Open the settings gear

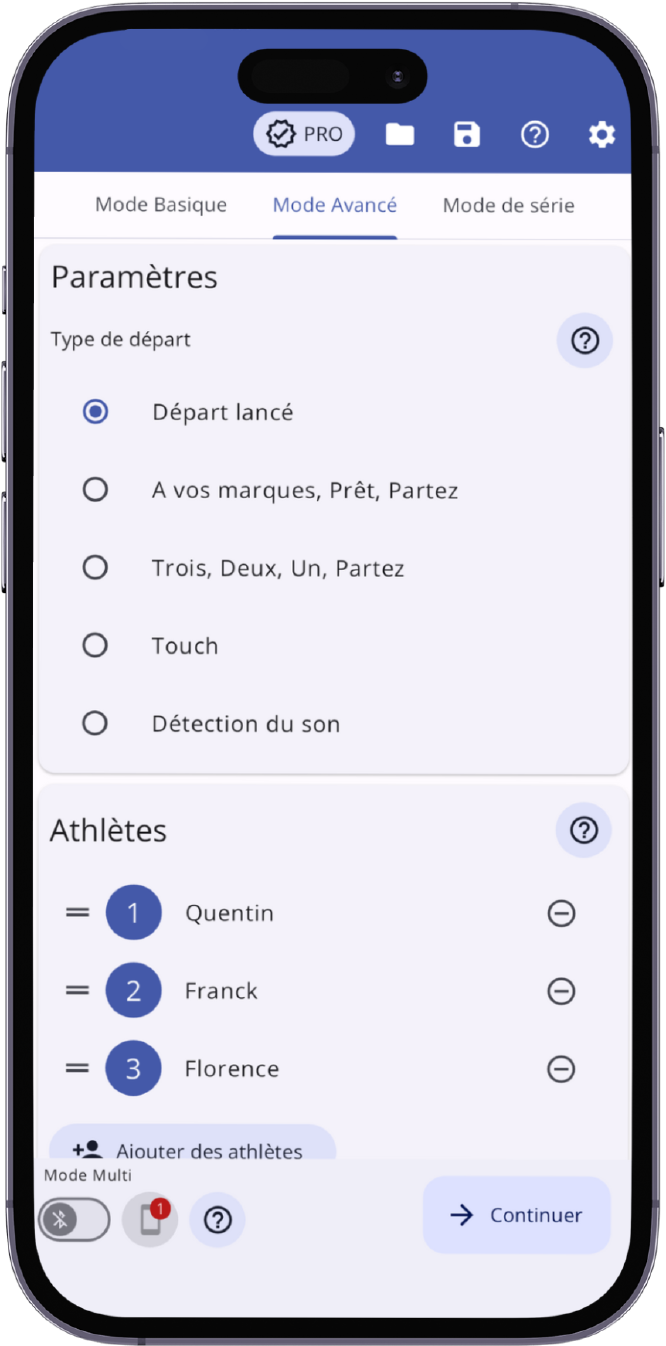tap(601, 134)
